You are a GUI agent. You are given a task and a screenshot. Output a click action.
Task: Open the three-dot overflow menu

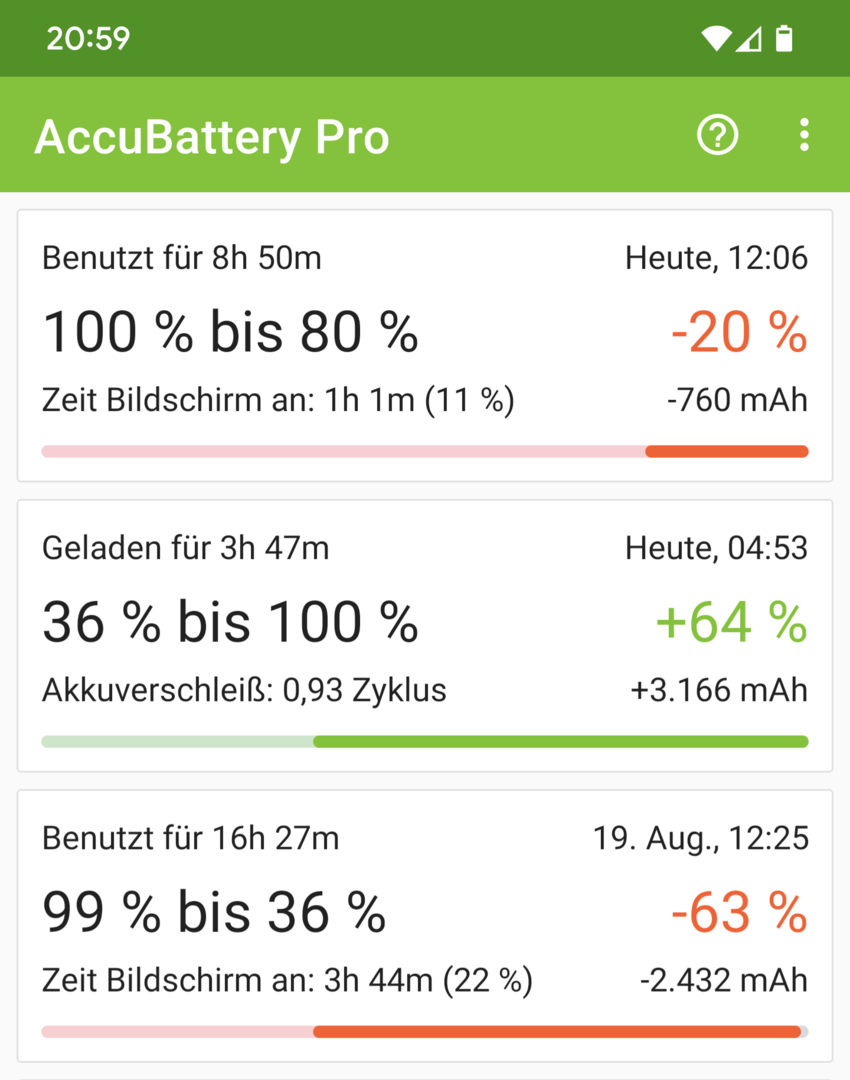point(804,135)
